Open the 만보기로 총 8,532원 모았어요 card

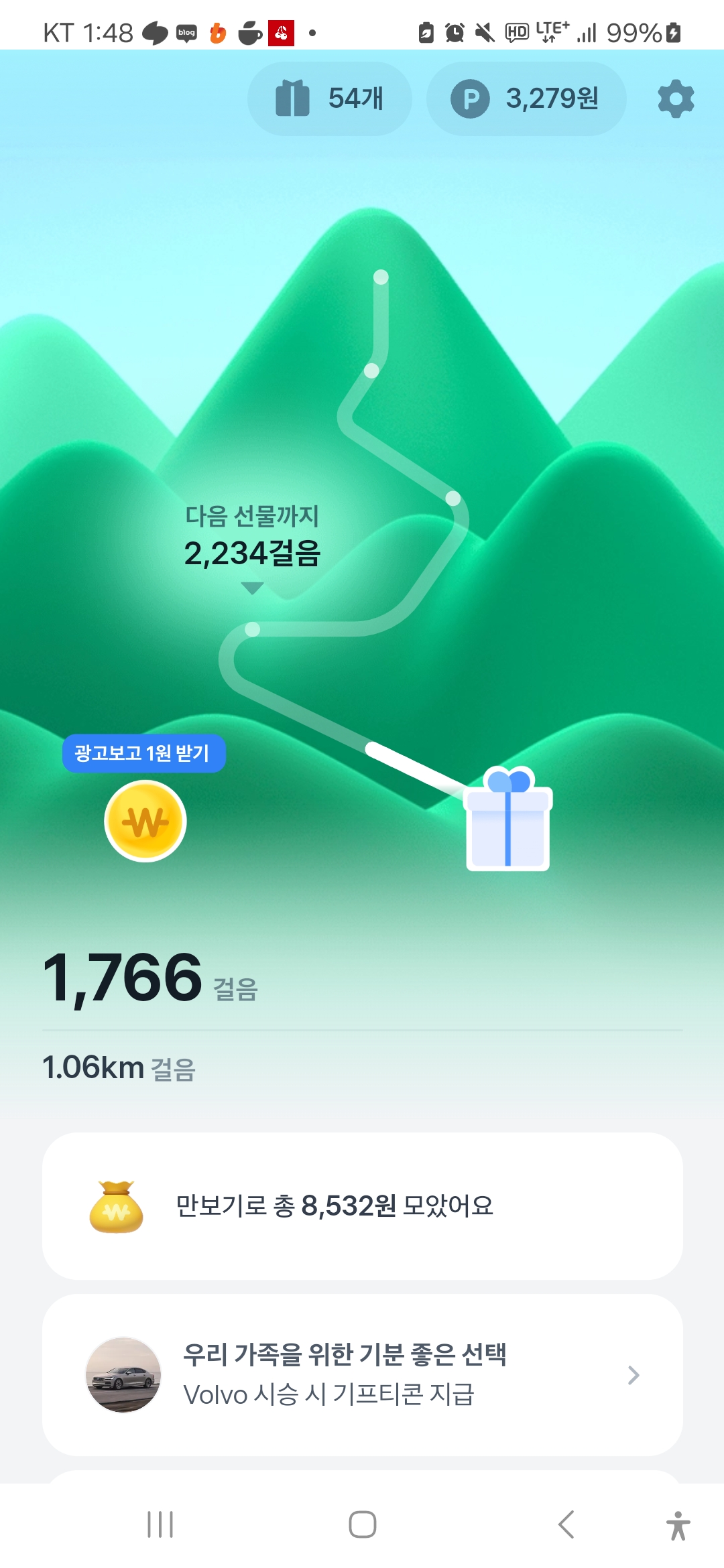click(362, 1206)
